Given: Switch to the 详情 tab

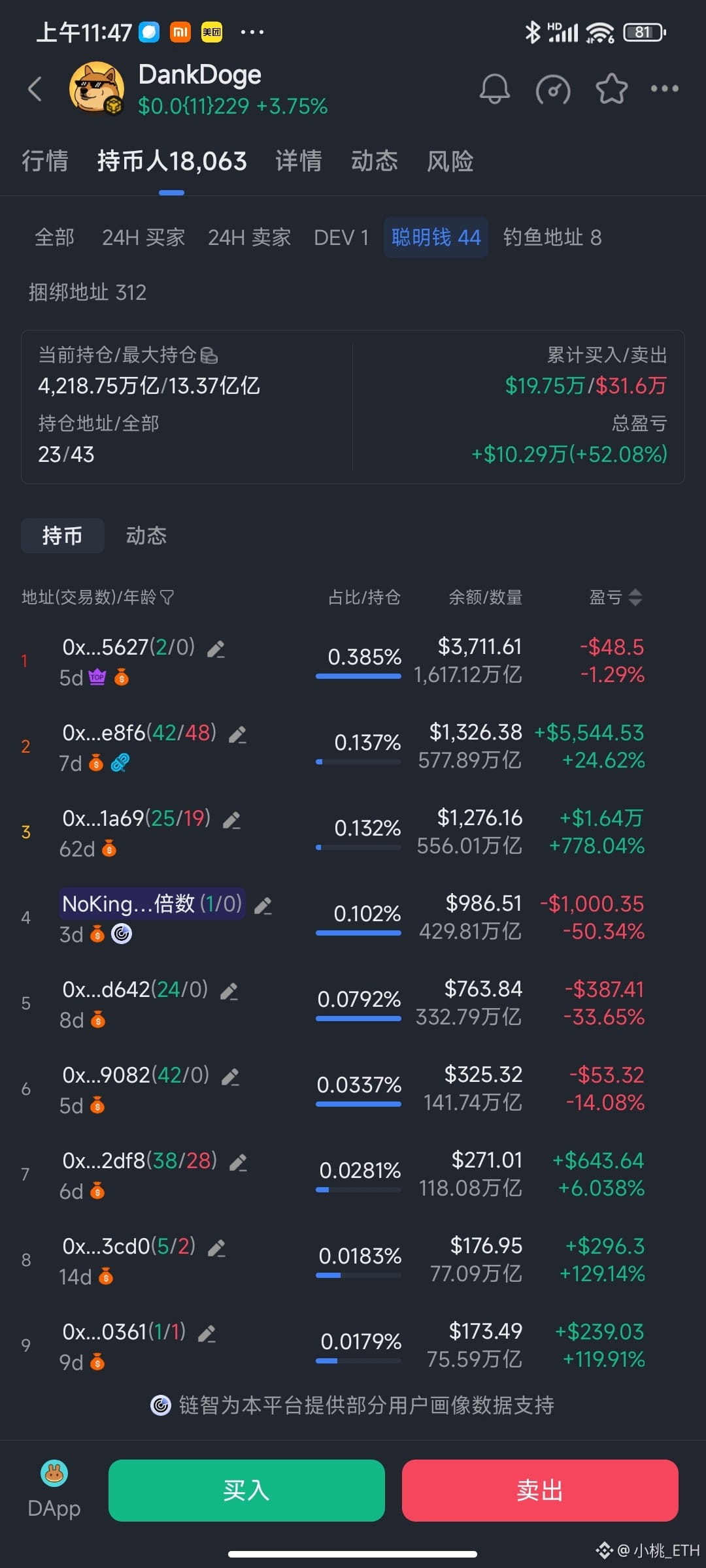Looking at the screenshot, I should tap(299, 161).
